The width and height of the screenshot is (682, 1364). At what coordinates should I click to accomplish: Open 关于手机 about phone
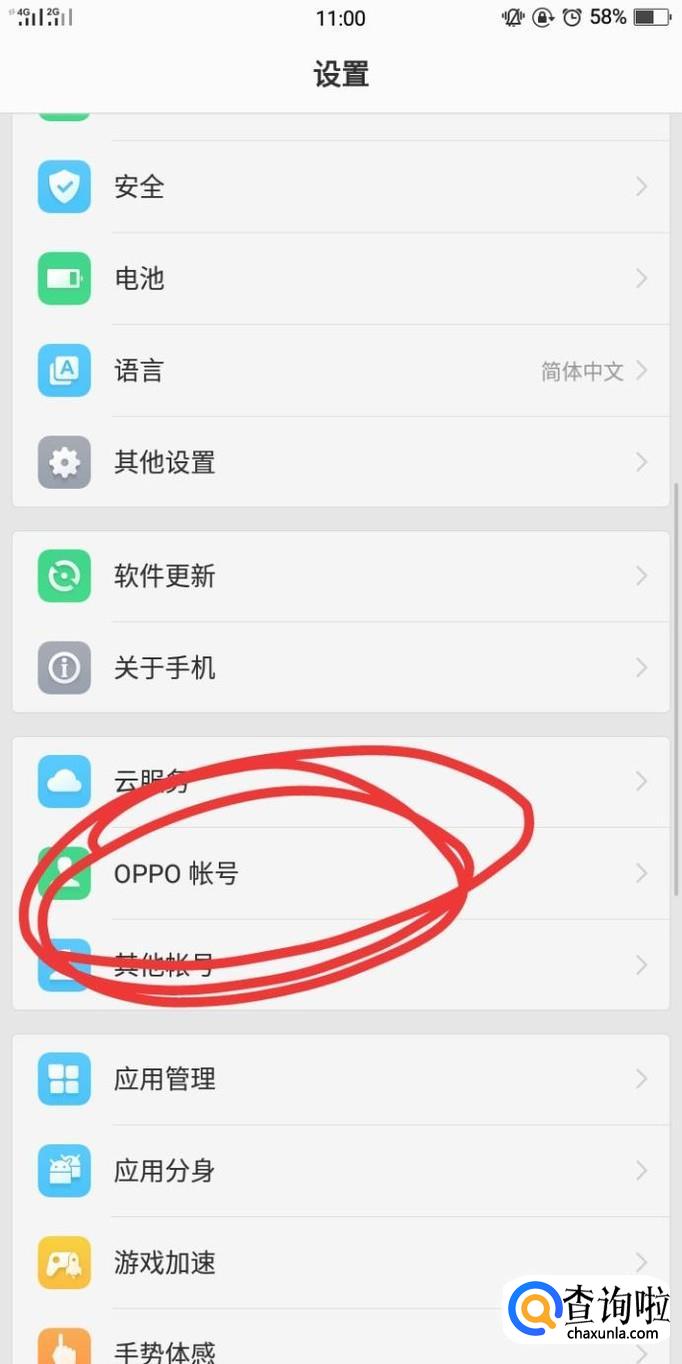pos(340,668)
